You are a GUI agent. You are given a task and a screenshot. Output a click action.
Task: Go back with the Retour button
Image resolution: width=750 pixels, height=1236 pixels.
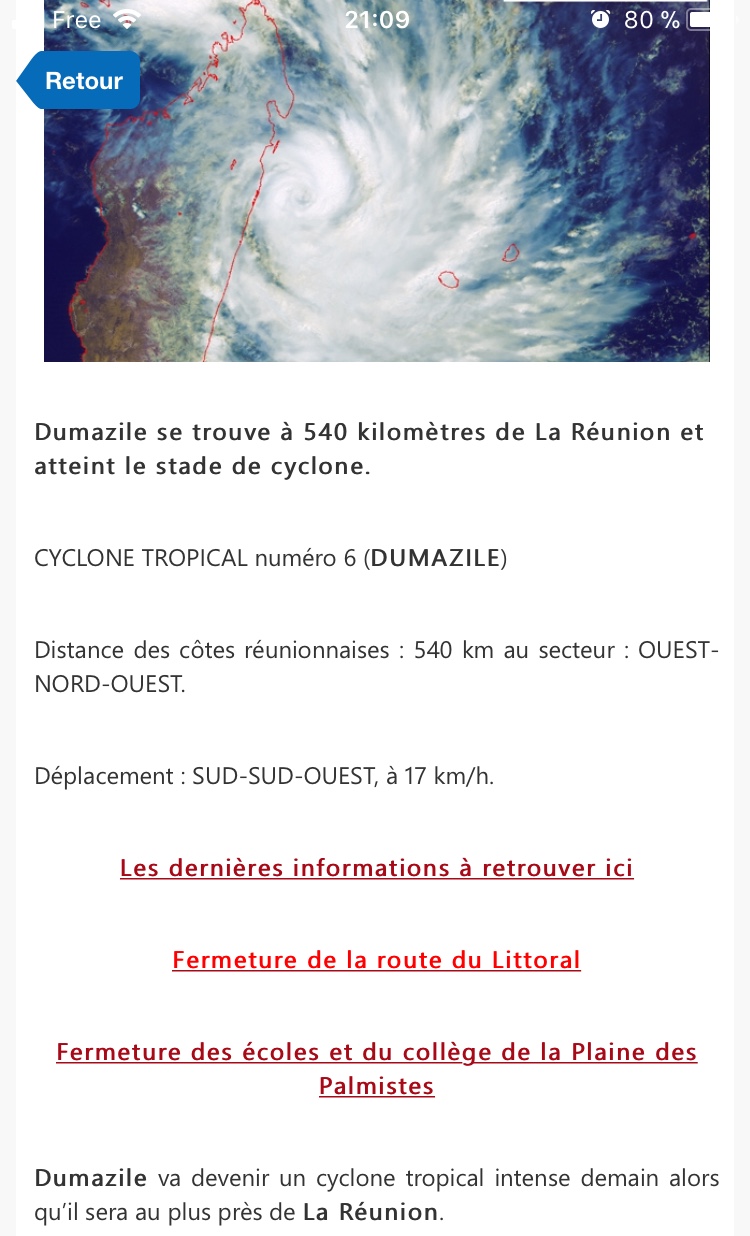point(80,81)
